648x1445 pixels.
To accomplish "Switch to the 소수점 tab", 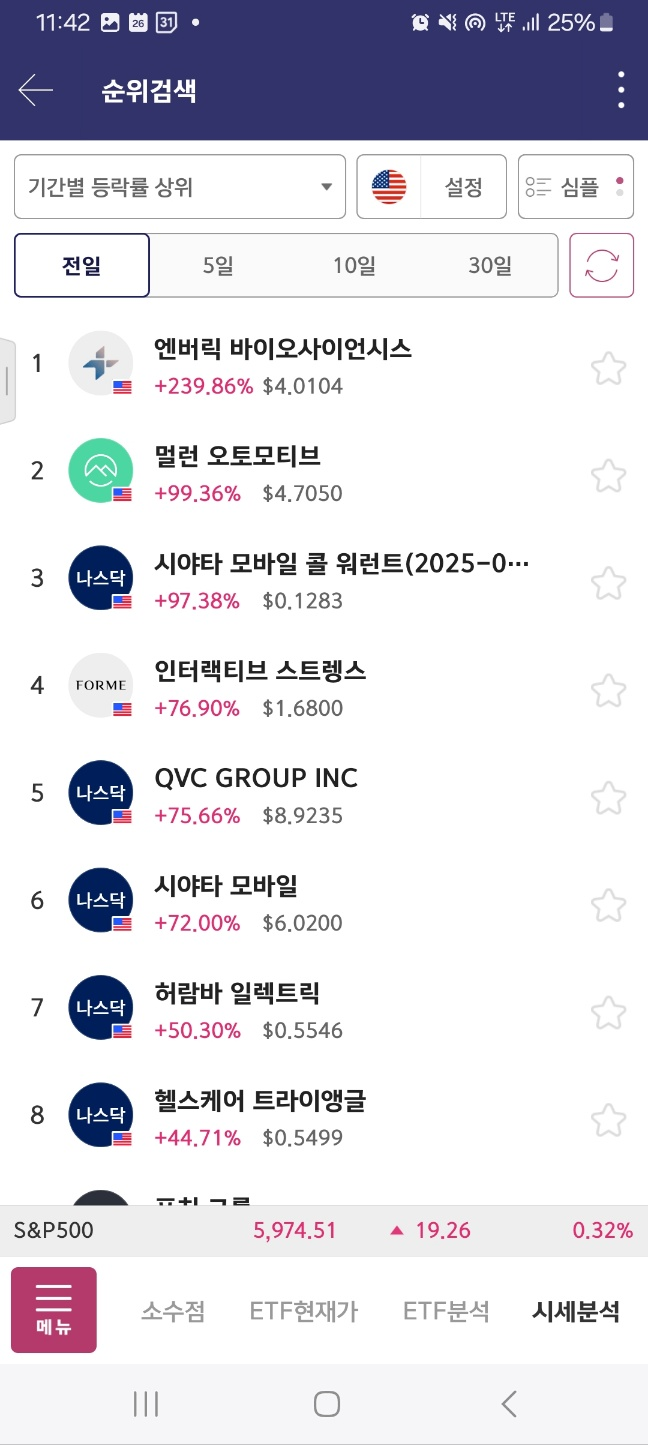I will pos(173,1311).
